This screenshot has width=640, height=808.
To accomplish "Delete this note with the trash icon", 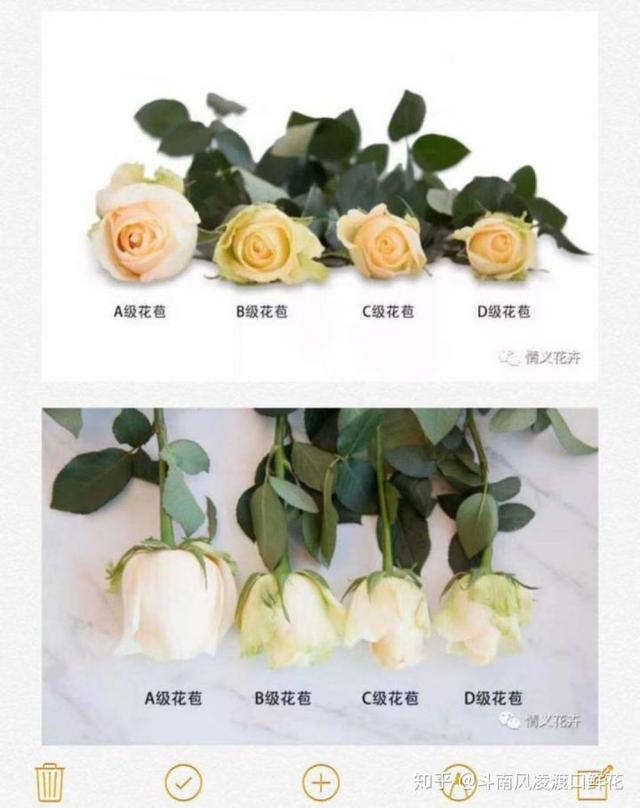I will (x=49, y=781).
